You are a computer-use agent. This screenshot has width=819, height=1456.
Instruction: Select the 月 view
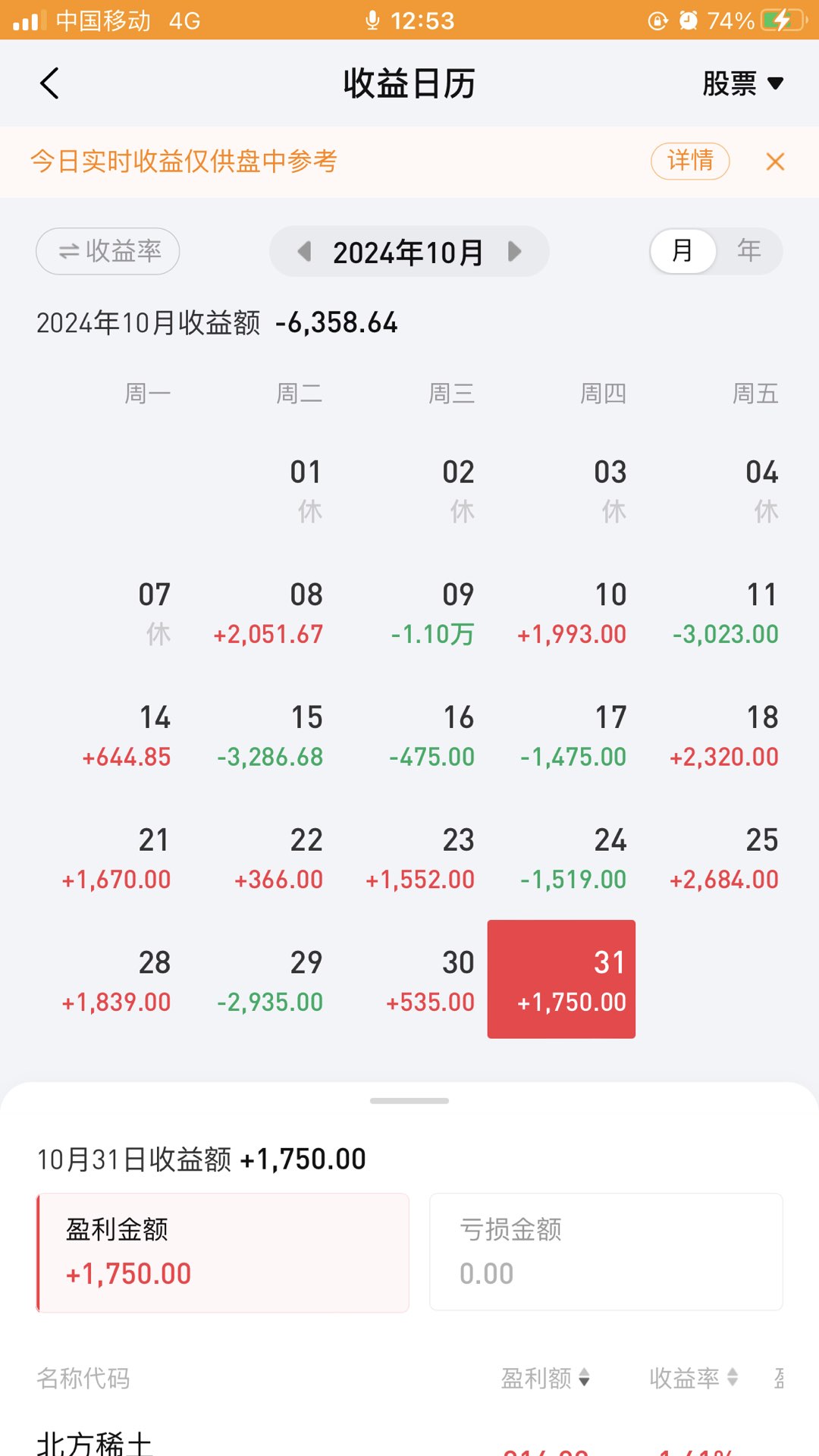[x=682, y=250]
